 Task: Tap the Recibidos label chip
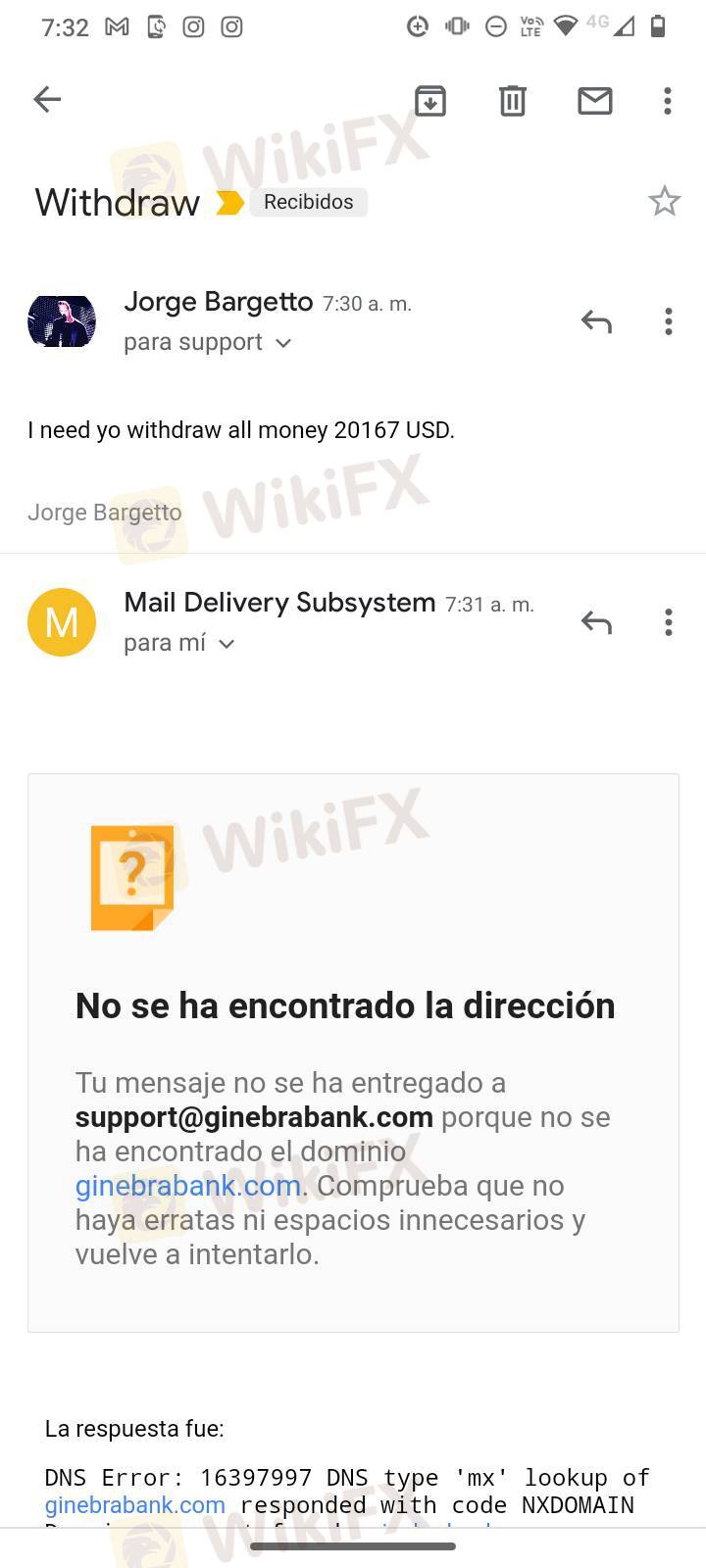[x=308, y=202]
